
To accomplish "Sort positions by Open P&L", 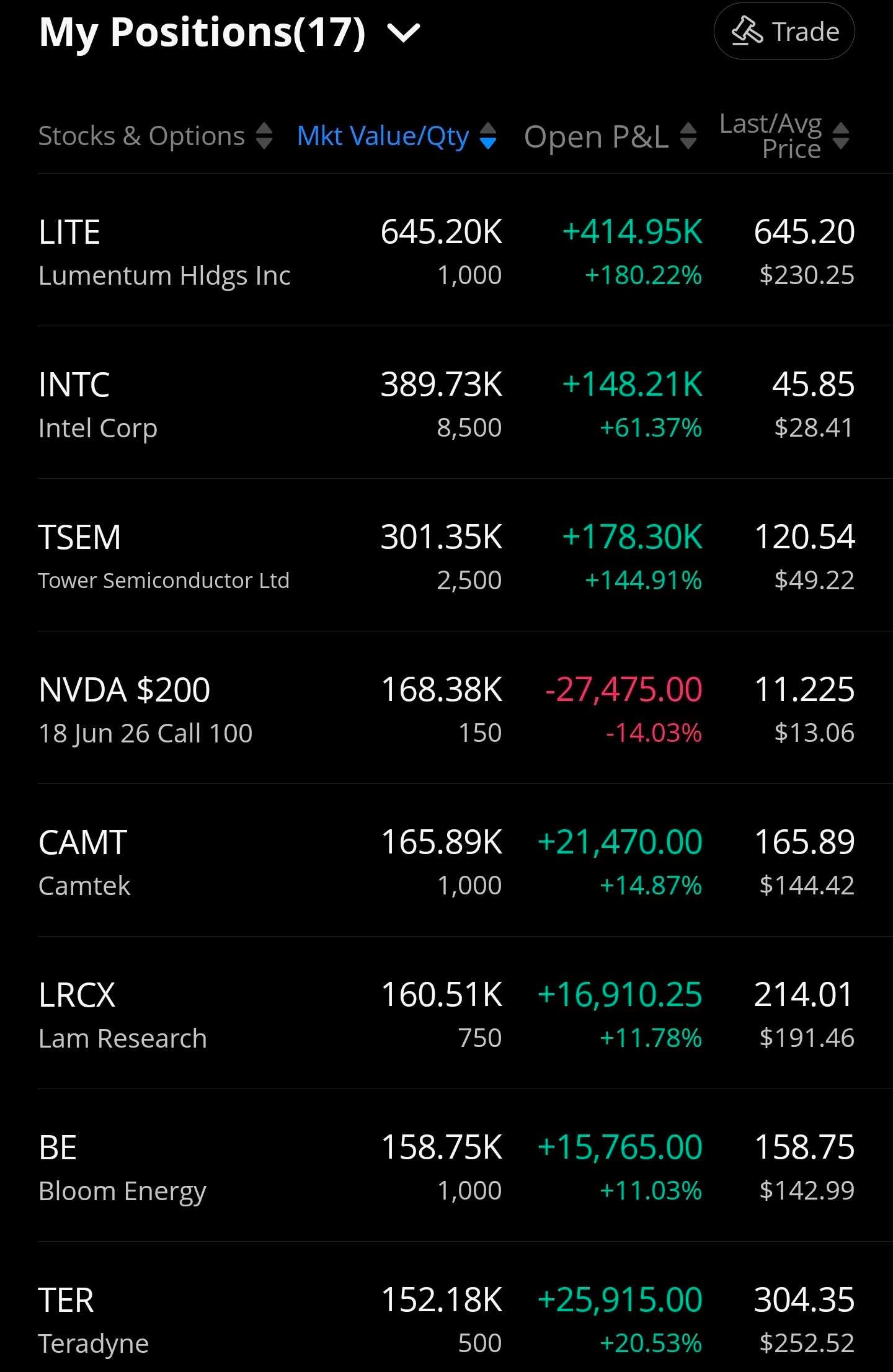I will [610, 136].
